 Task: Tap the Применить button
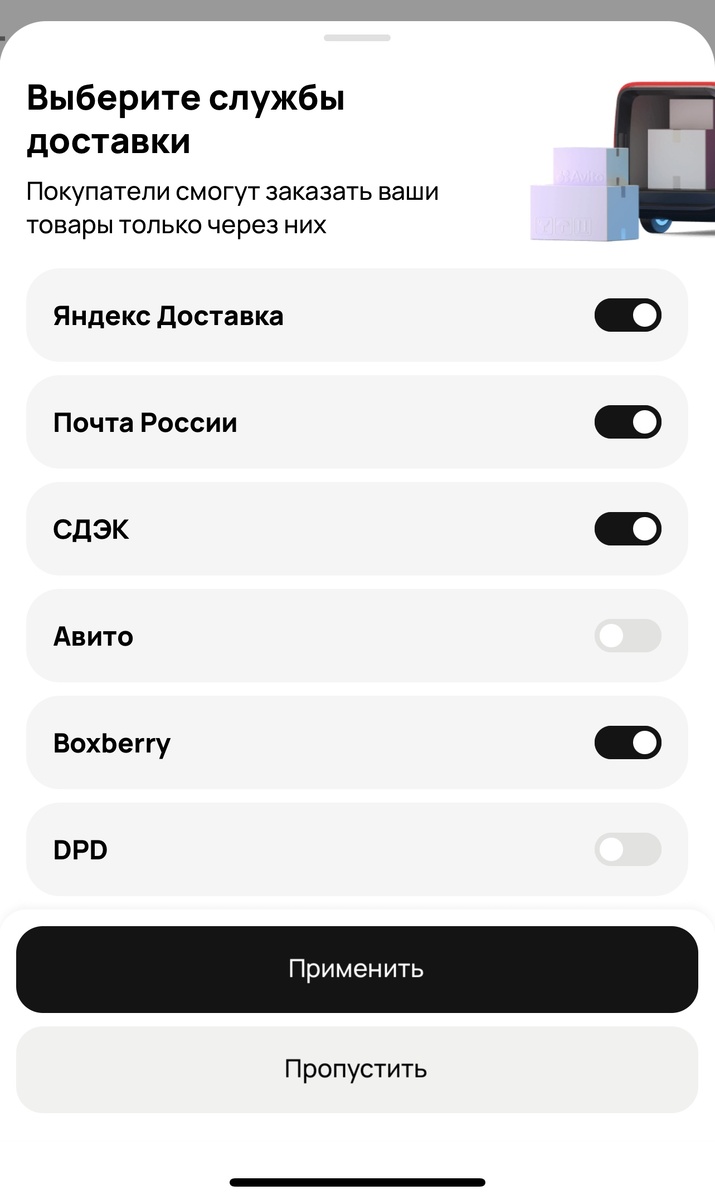pyautogui.click(x=357, y=969)
